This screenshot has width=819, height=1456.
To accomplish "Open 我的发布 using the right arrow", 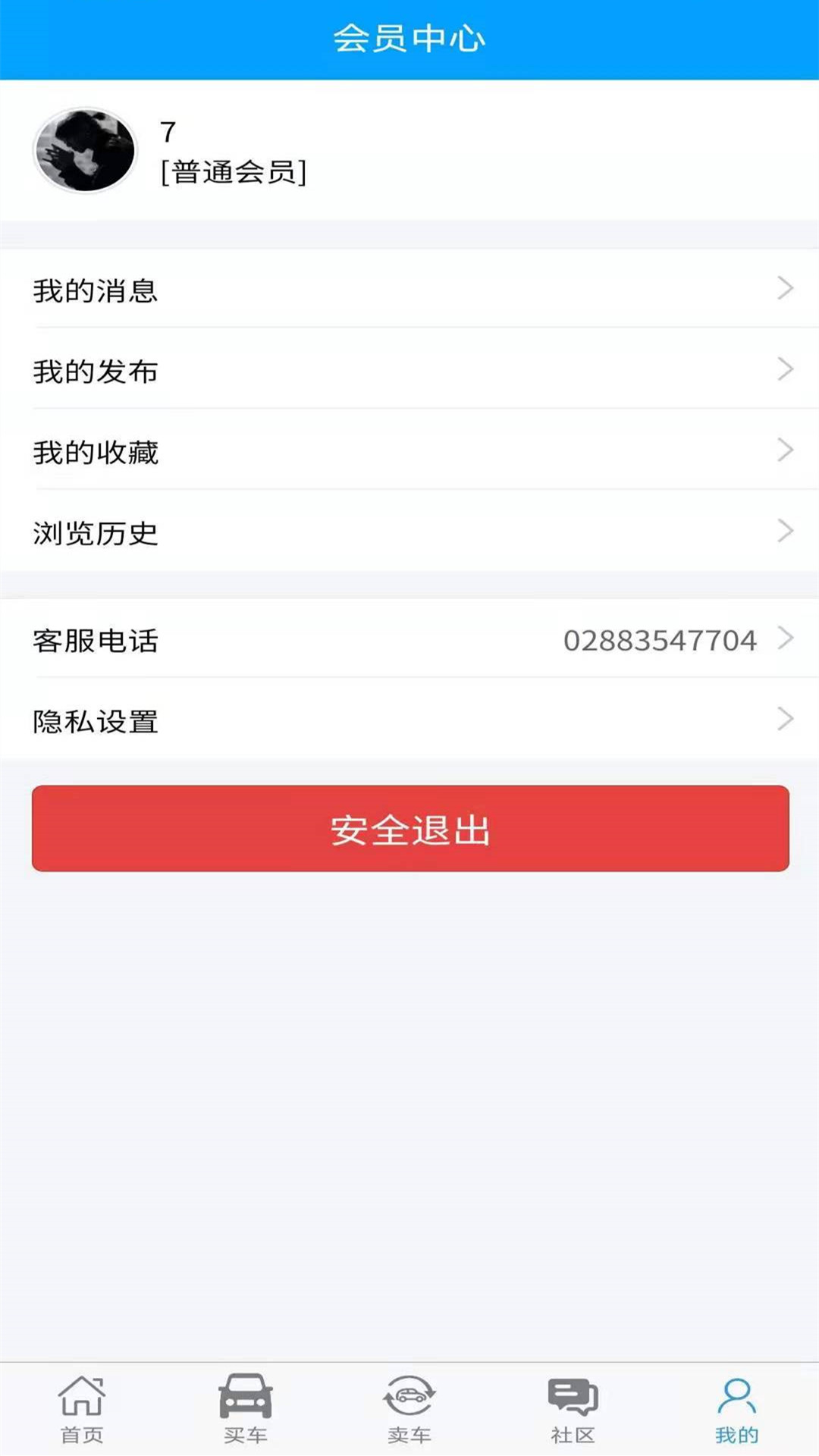I will 785,369.
